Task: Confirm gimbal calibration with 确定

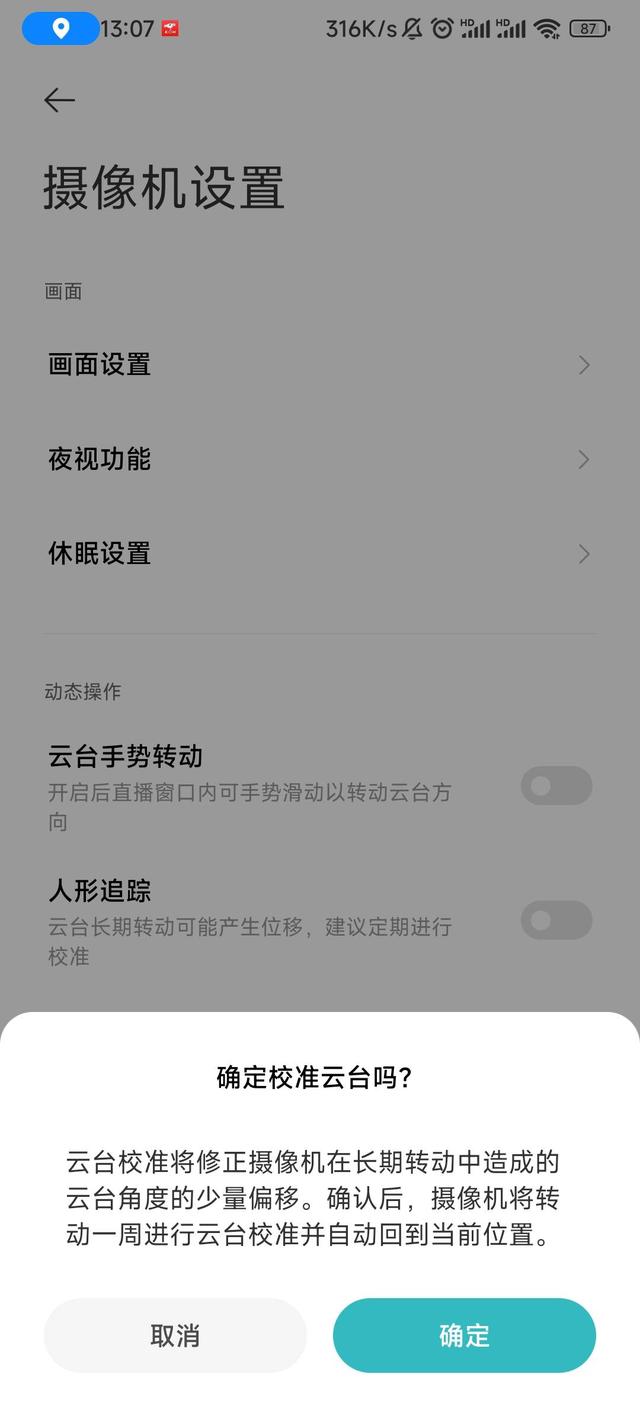Action: pyautogui.click(x=464, y=1335)
